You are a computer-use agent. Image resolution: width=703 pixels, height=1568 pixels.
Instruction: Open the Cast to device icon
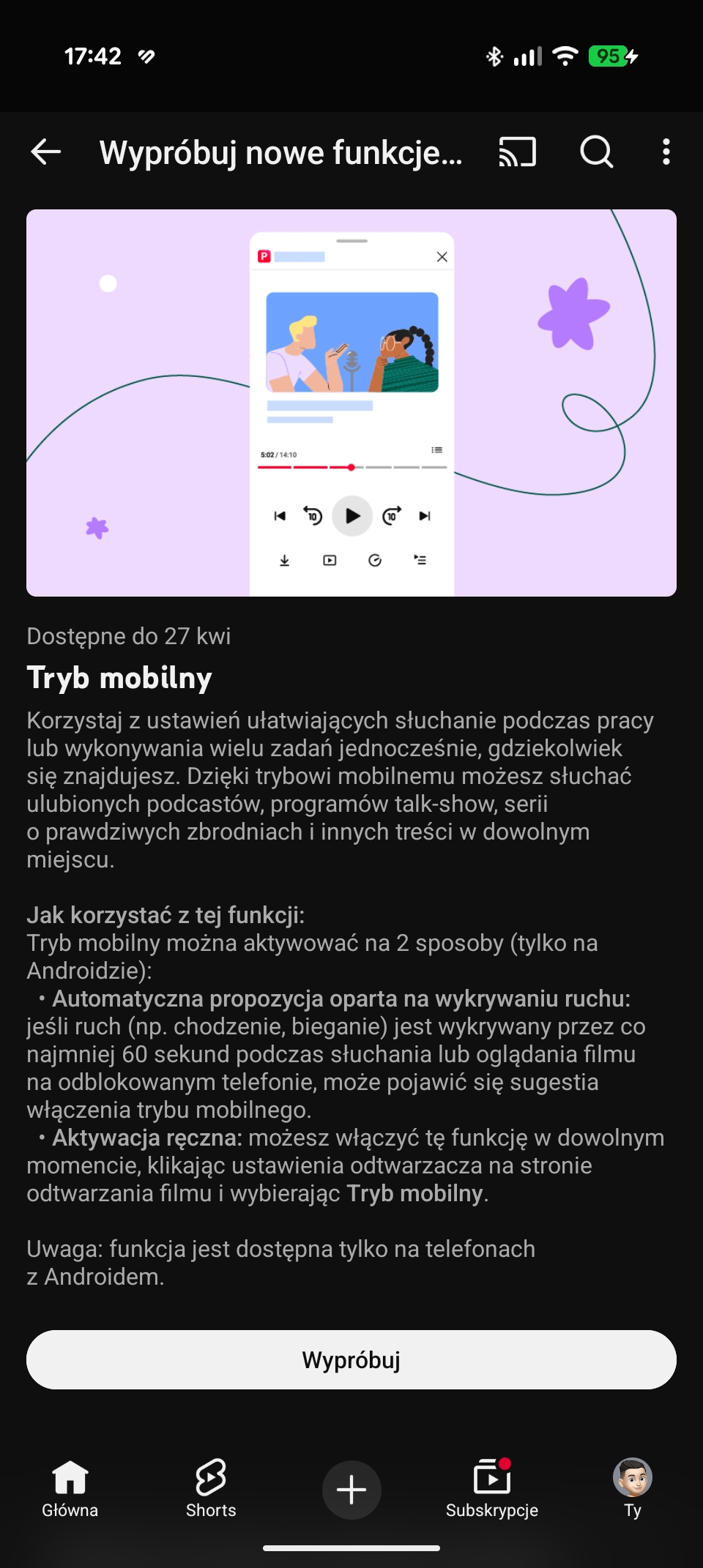pos(518,152)
